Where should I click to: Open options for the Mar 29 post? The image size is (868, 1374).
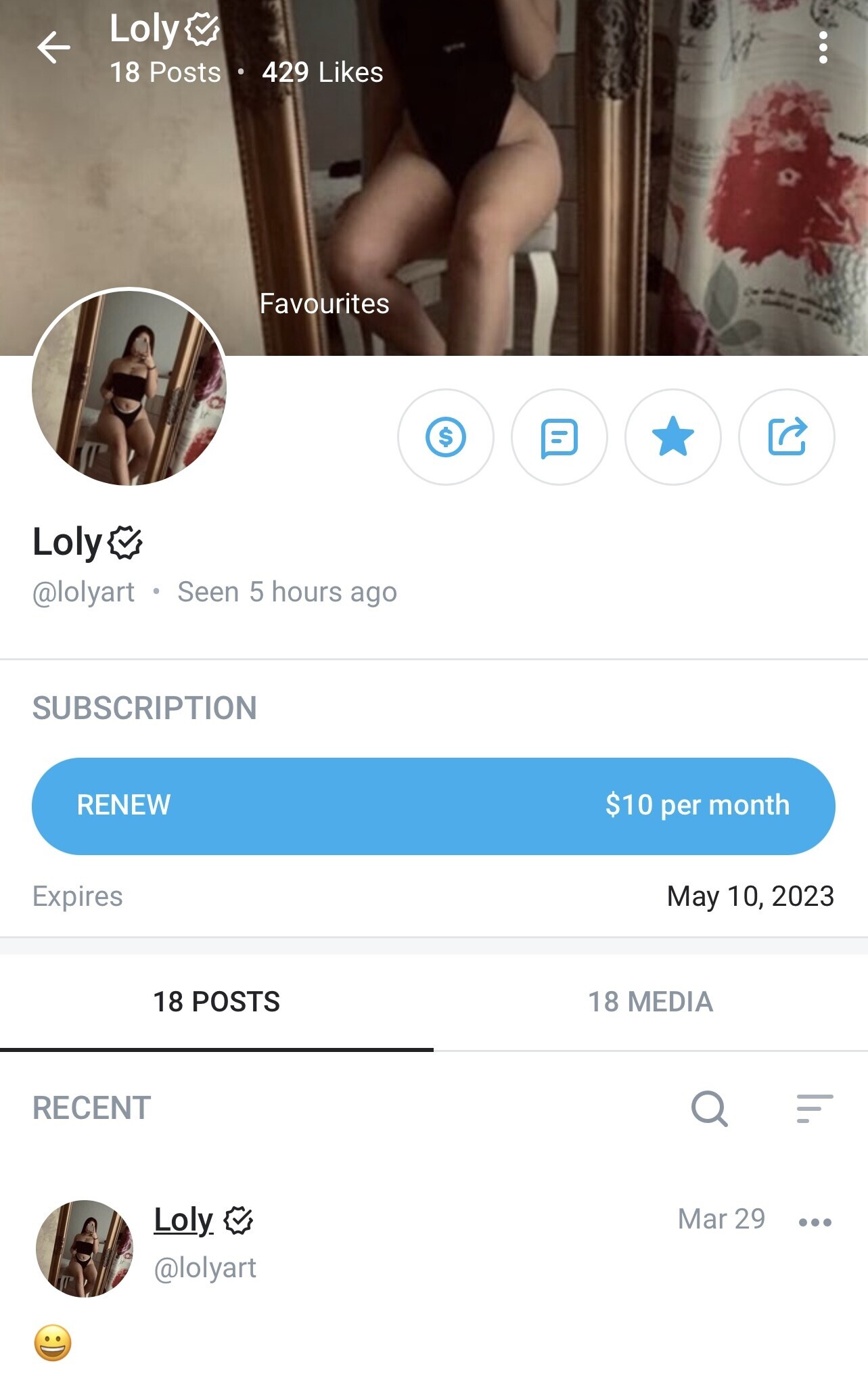(815, 1222)
